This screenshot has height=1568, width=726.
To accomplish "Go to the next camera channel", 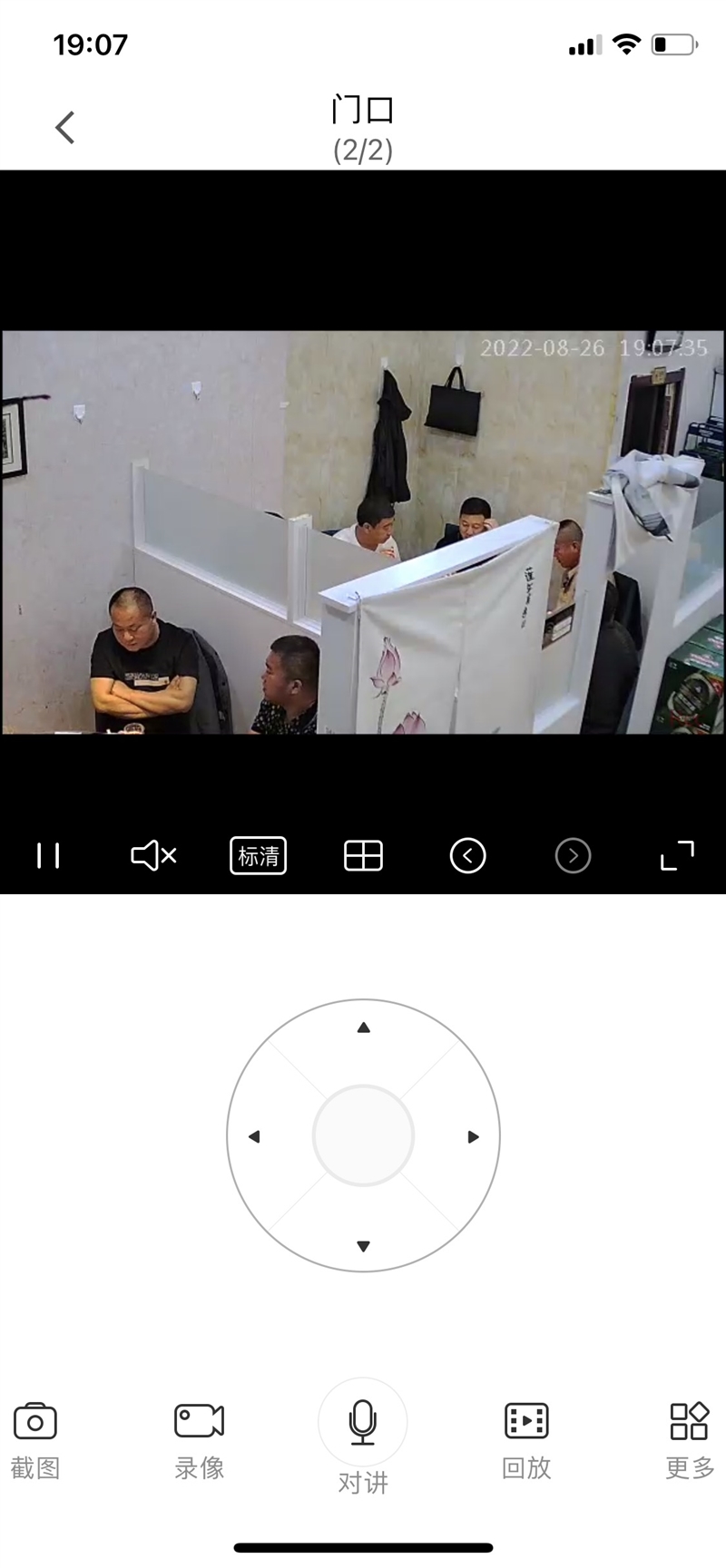I will click(x=573, y=855).
